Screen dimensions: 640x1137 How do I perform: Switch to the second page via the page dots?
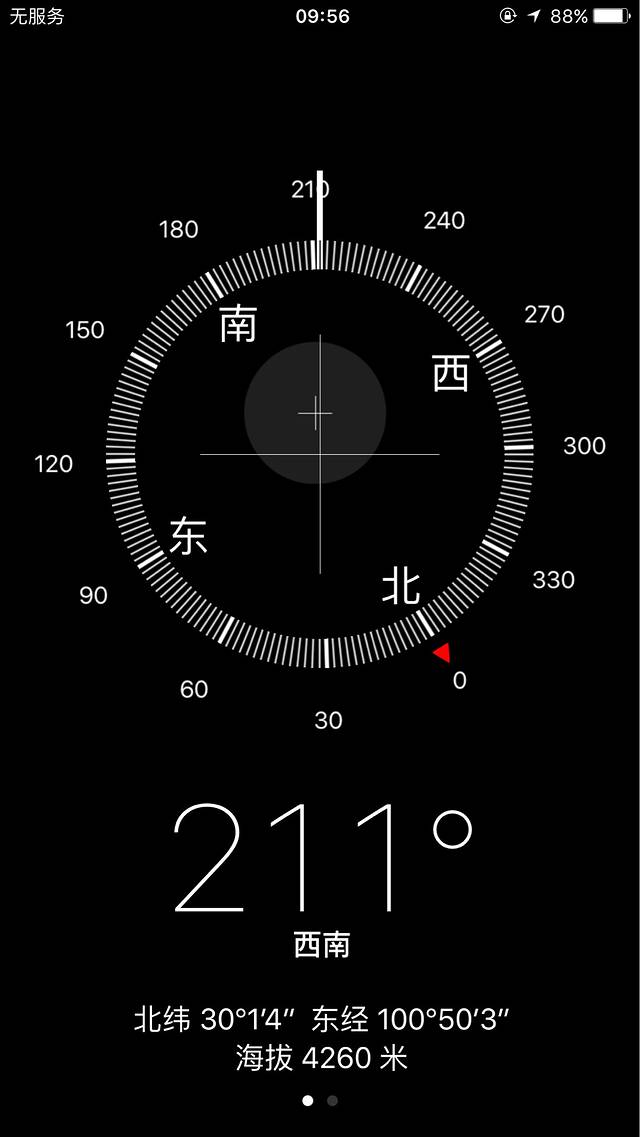[x=332, y=1101]
